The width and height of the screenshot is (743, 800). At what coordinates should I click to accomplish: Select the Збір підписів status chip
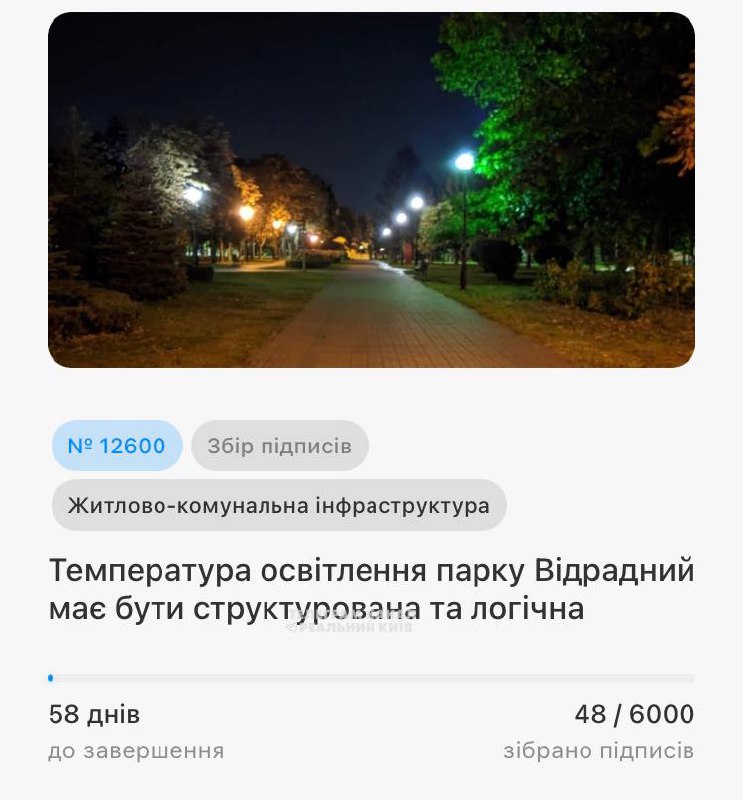point(279,446)
